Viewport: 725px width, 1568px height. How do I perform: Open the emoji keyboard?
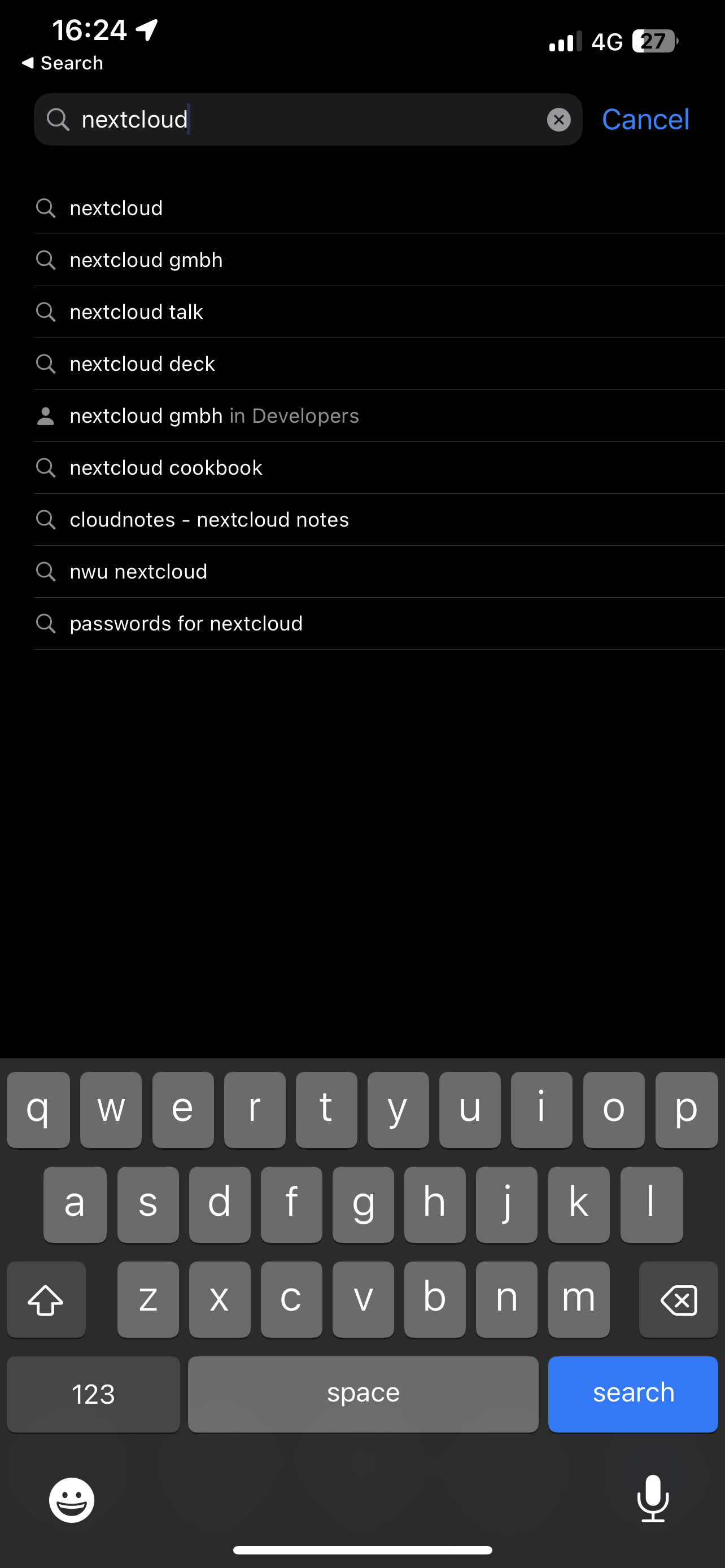72,1499
